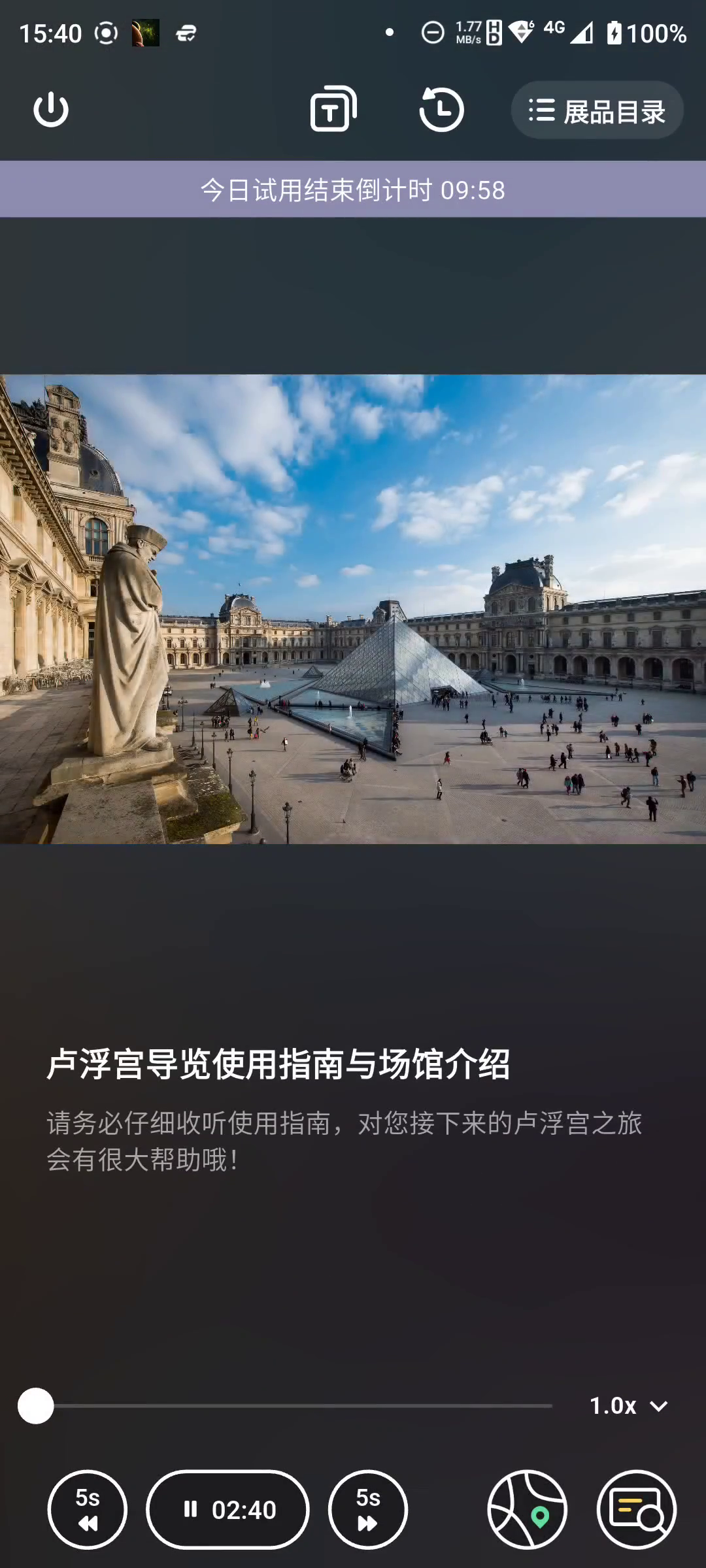Open the text transcript icon
The width and height of the screenshot is (706, 1568).
pyautogui.click(x=333, y=110)
